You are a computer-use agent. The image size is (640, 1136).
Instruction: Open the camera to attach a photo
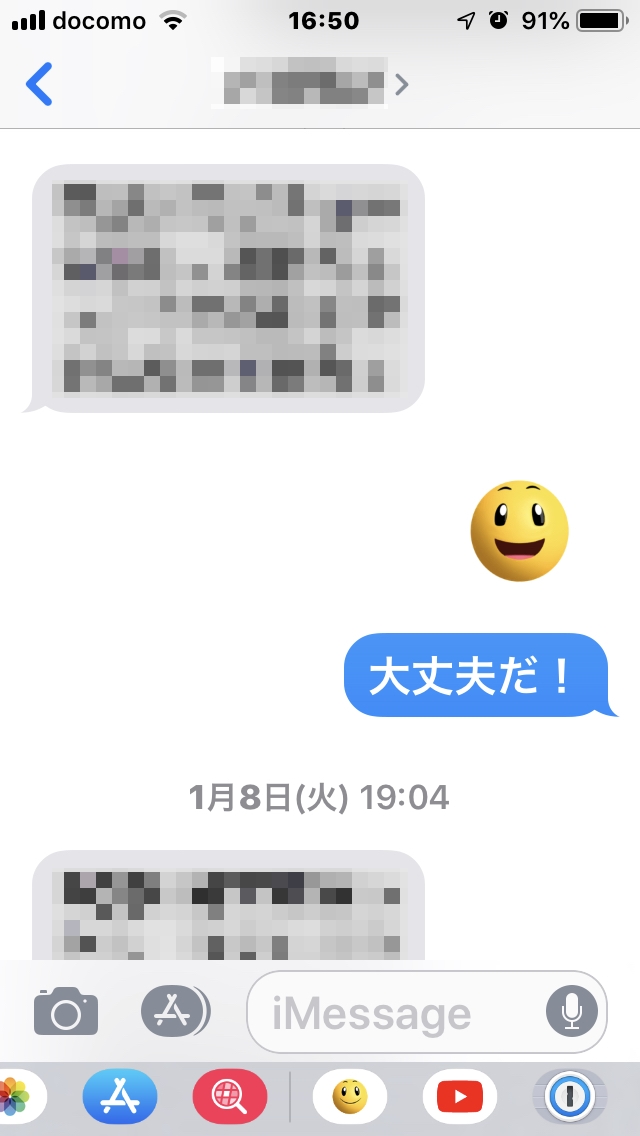point(66,1011)
